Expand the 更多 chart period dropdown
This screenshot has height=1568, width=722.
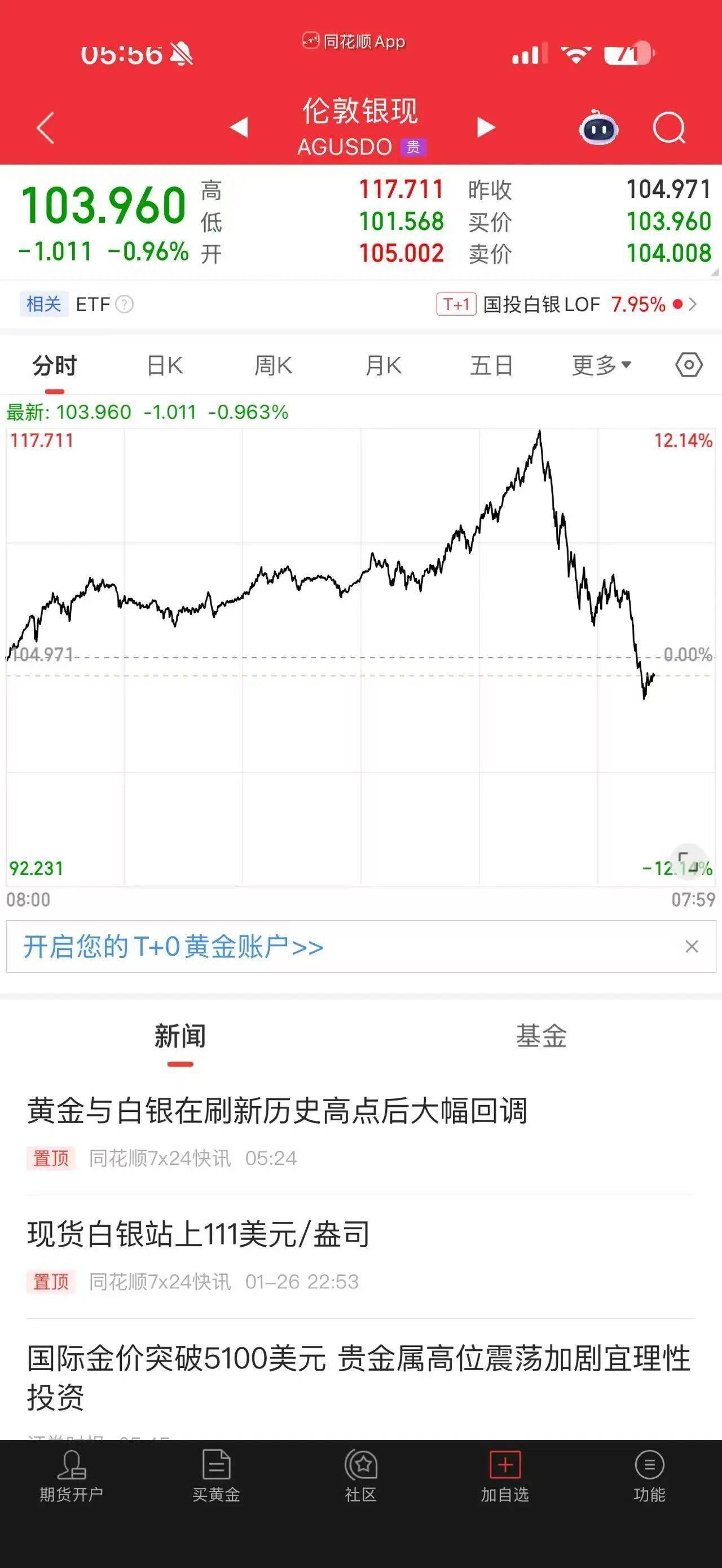(601, 366)
